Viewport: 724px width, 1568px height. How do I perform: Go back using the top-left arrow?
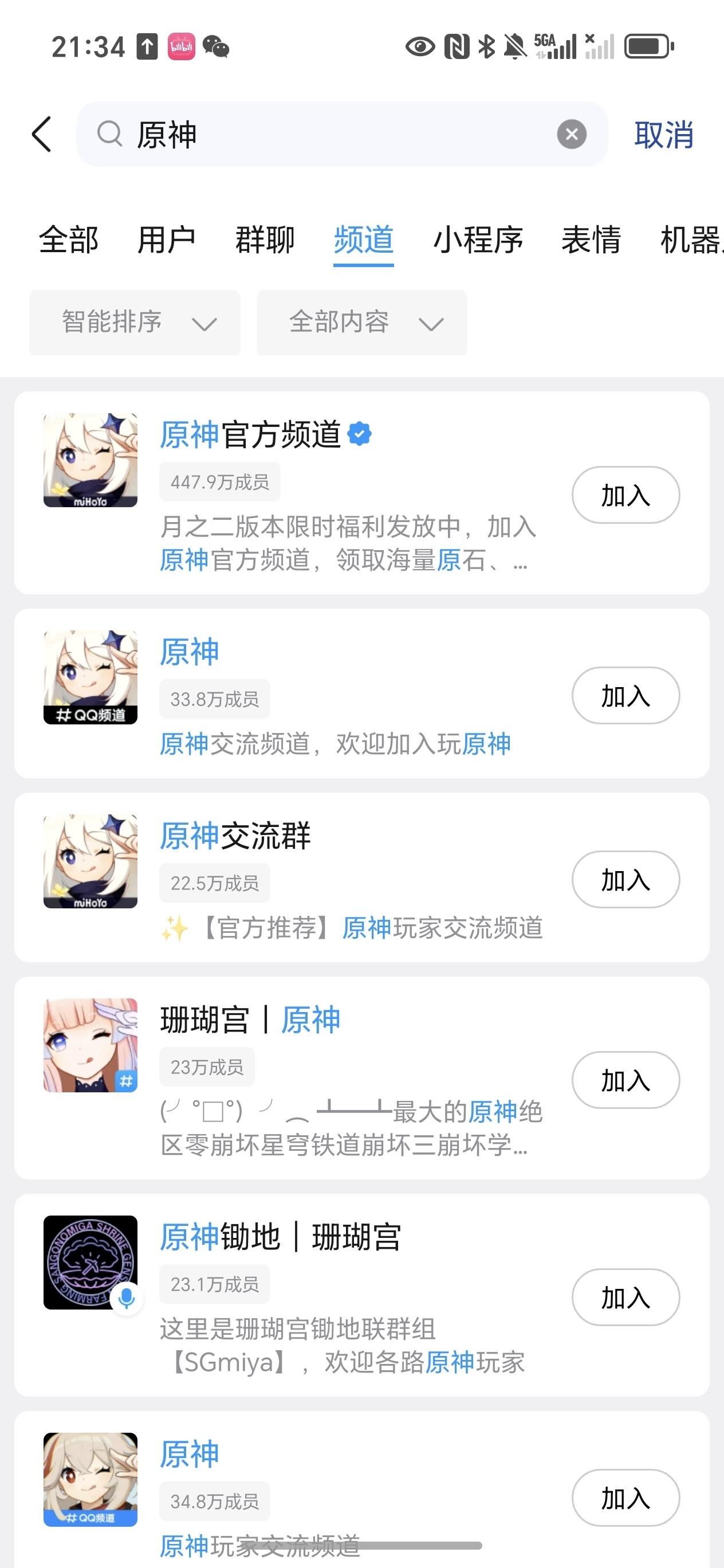(41, 134)
